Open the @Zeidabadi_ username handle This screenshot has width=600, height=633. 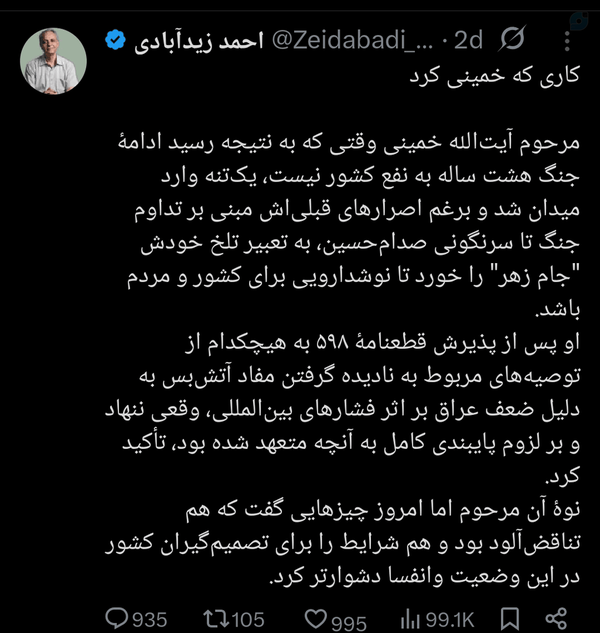352,40
